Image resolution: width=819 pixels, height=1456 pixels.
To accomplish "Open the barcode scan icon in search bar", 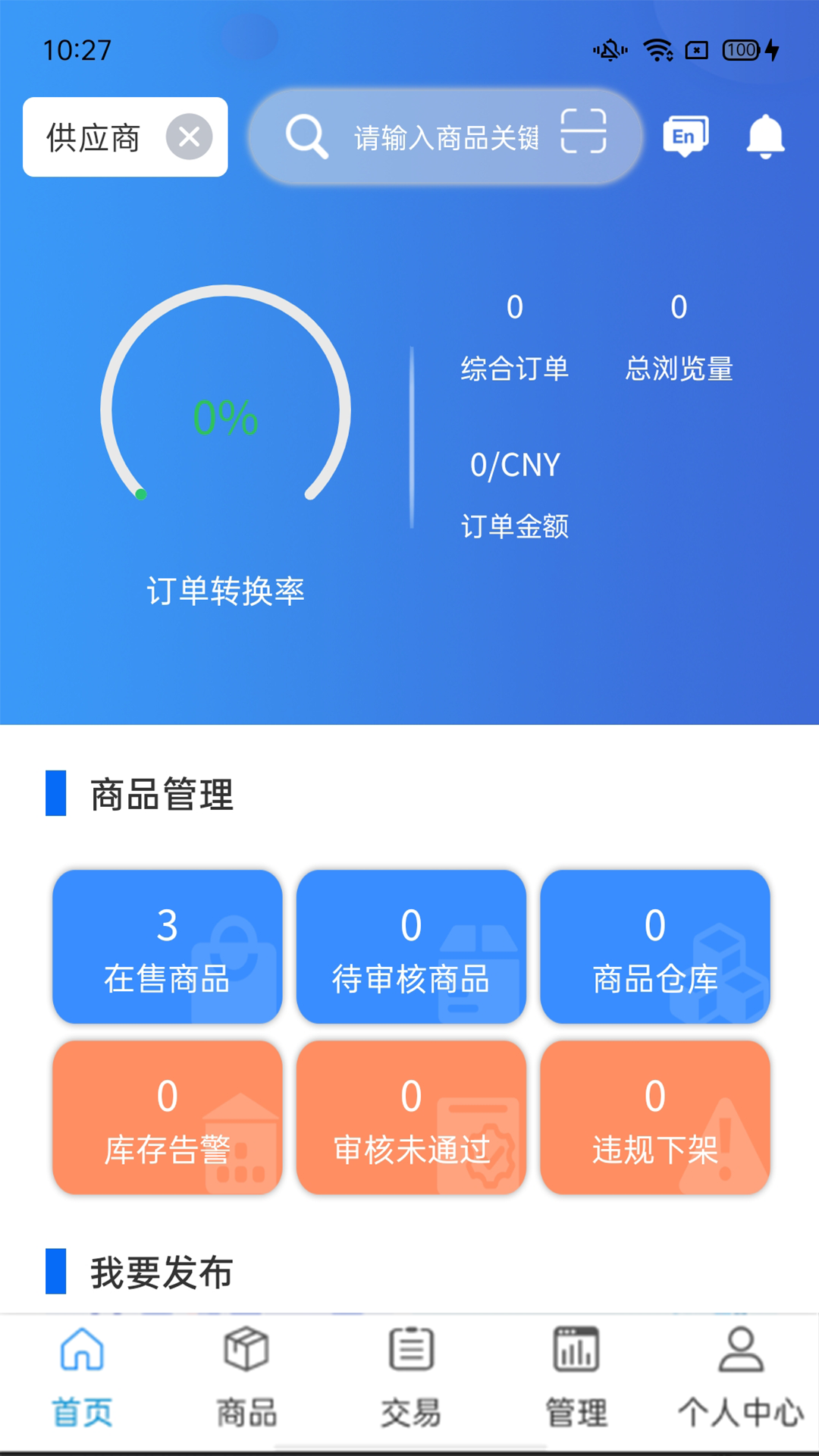I will pyautogui.click(x=585, y=135).
